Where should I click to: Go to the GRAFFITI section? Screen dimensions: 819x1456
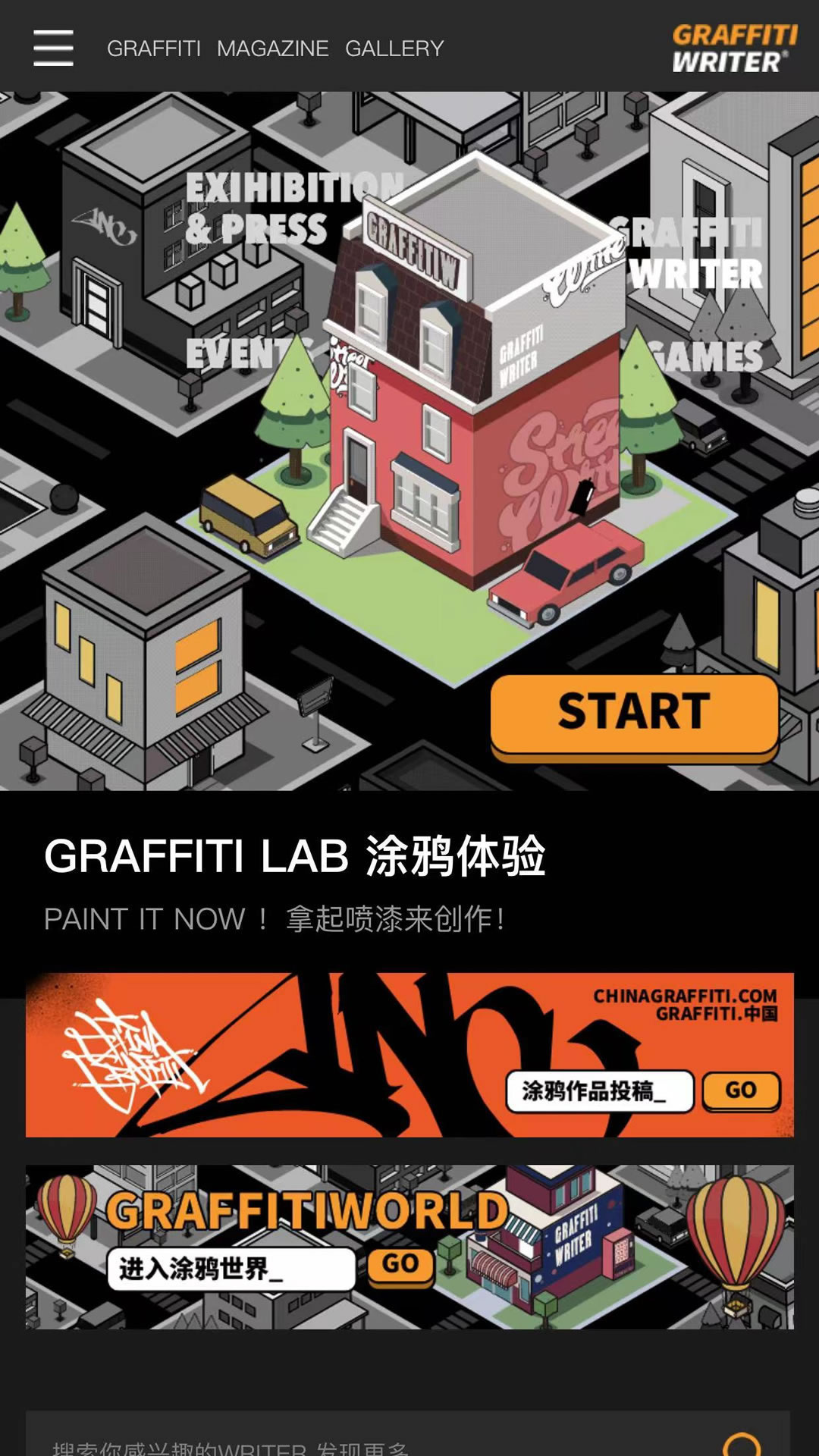point(154,49)
